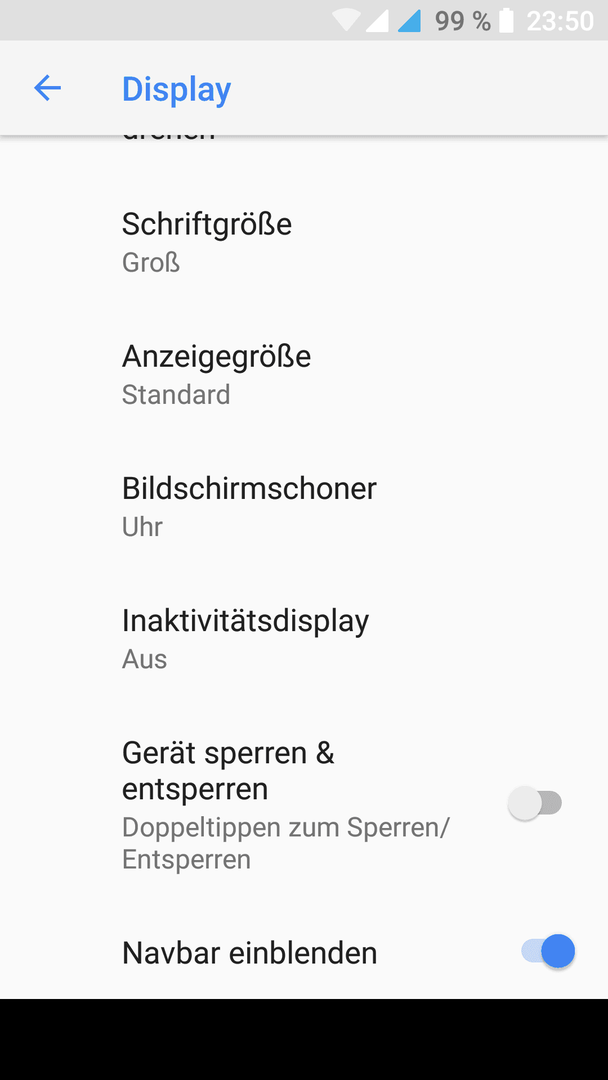The width and height of the screenshot is (608, 1080).
Task: Open the Anzeigegröße setting
Action: 304,375
